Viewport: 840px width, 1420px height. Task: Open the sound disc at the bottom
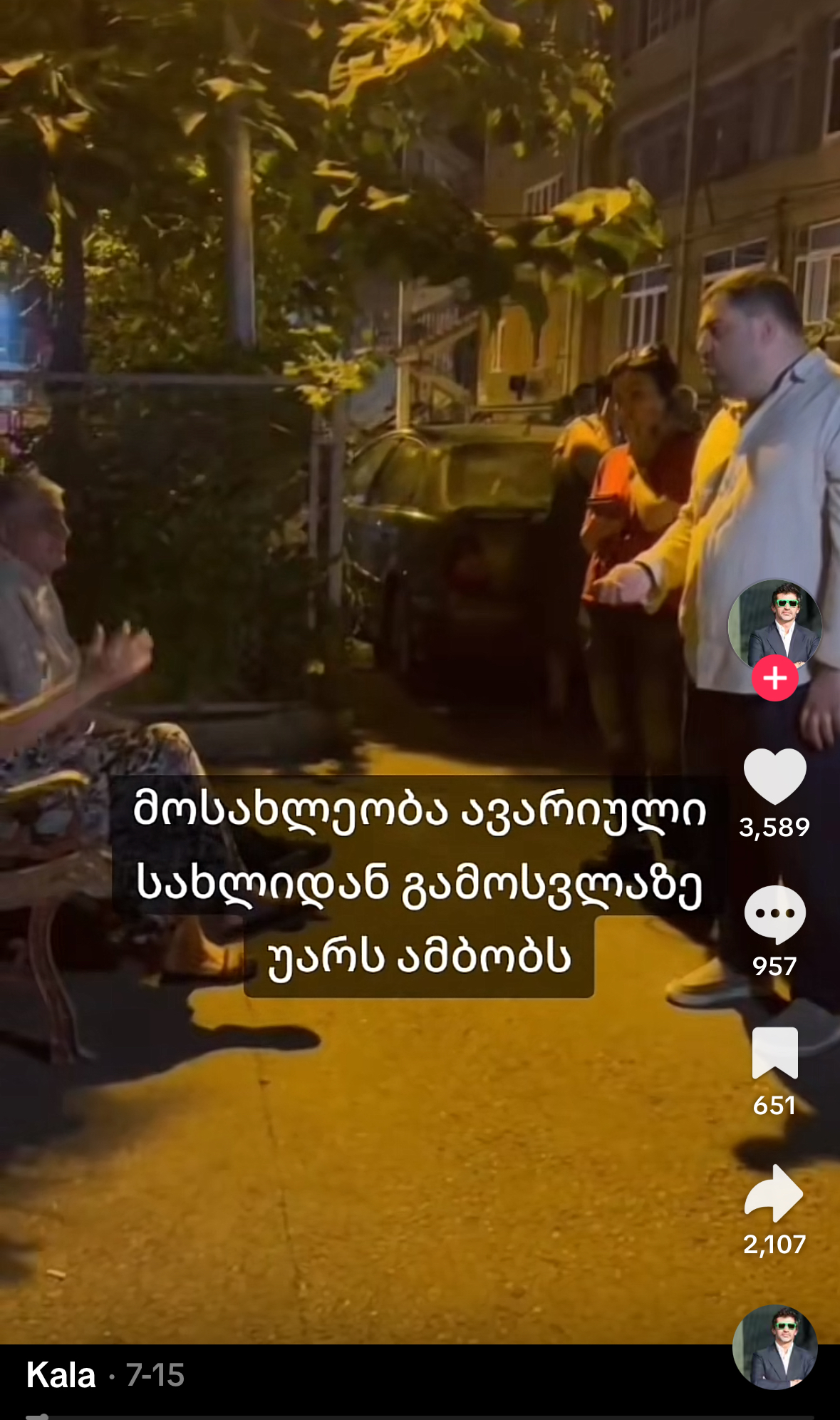pos(774,1347)
